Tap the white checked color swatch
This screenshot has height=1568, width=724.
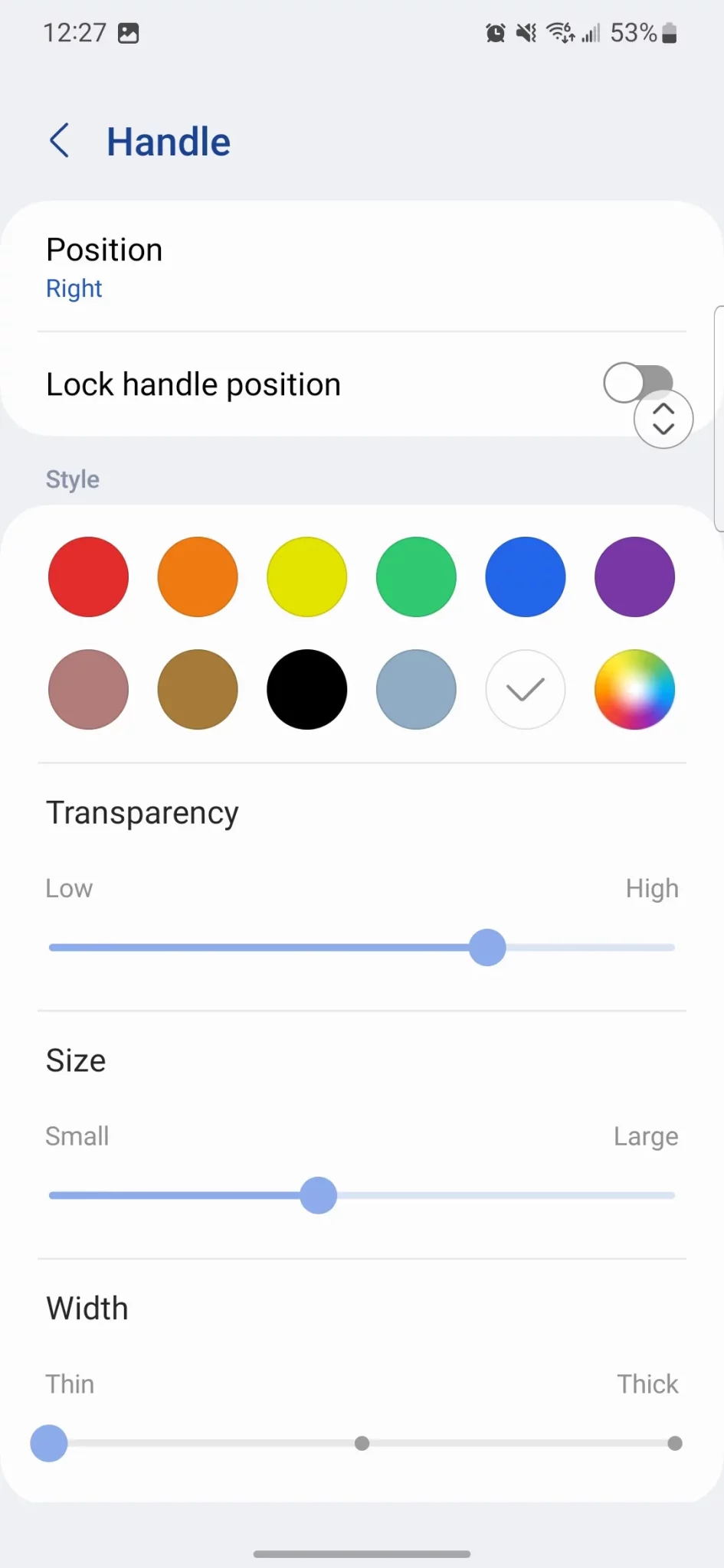click(526, 689)
